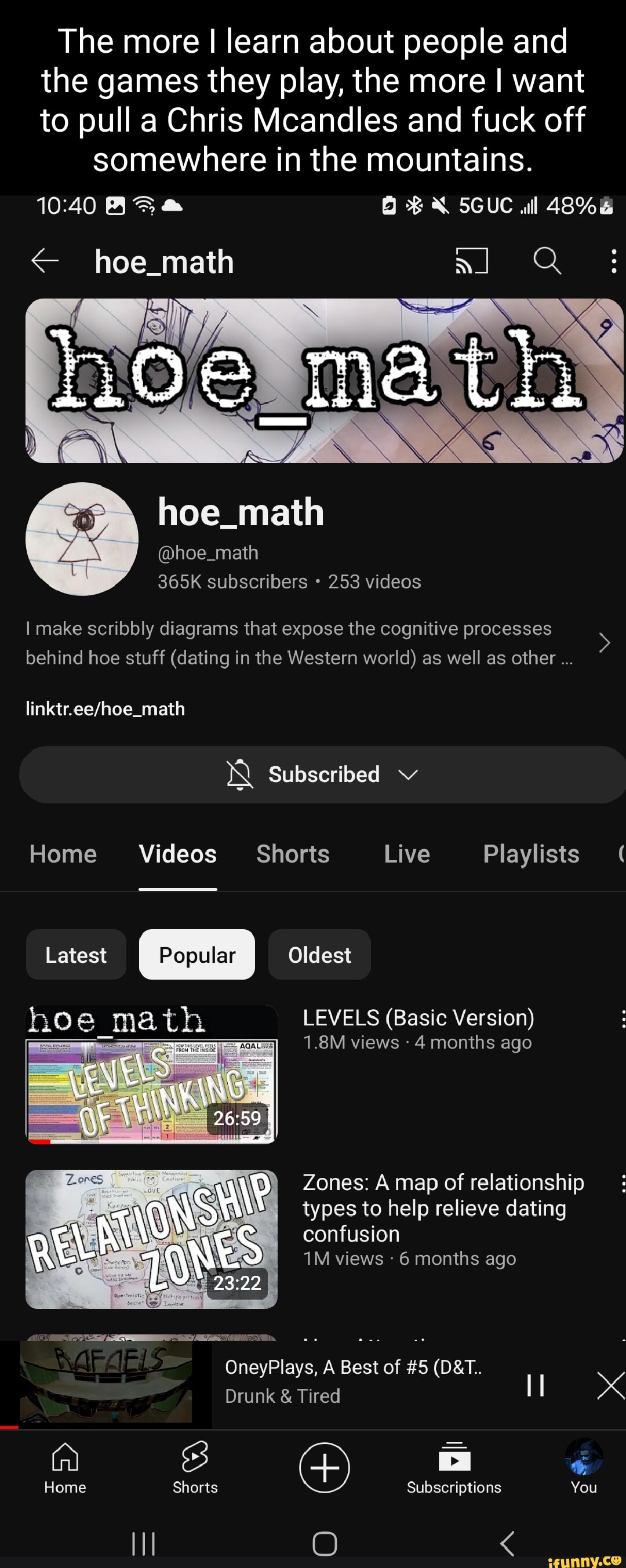Select the Oldest filter chip
626x1568 pixels.
click(319, 955)
